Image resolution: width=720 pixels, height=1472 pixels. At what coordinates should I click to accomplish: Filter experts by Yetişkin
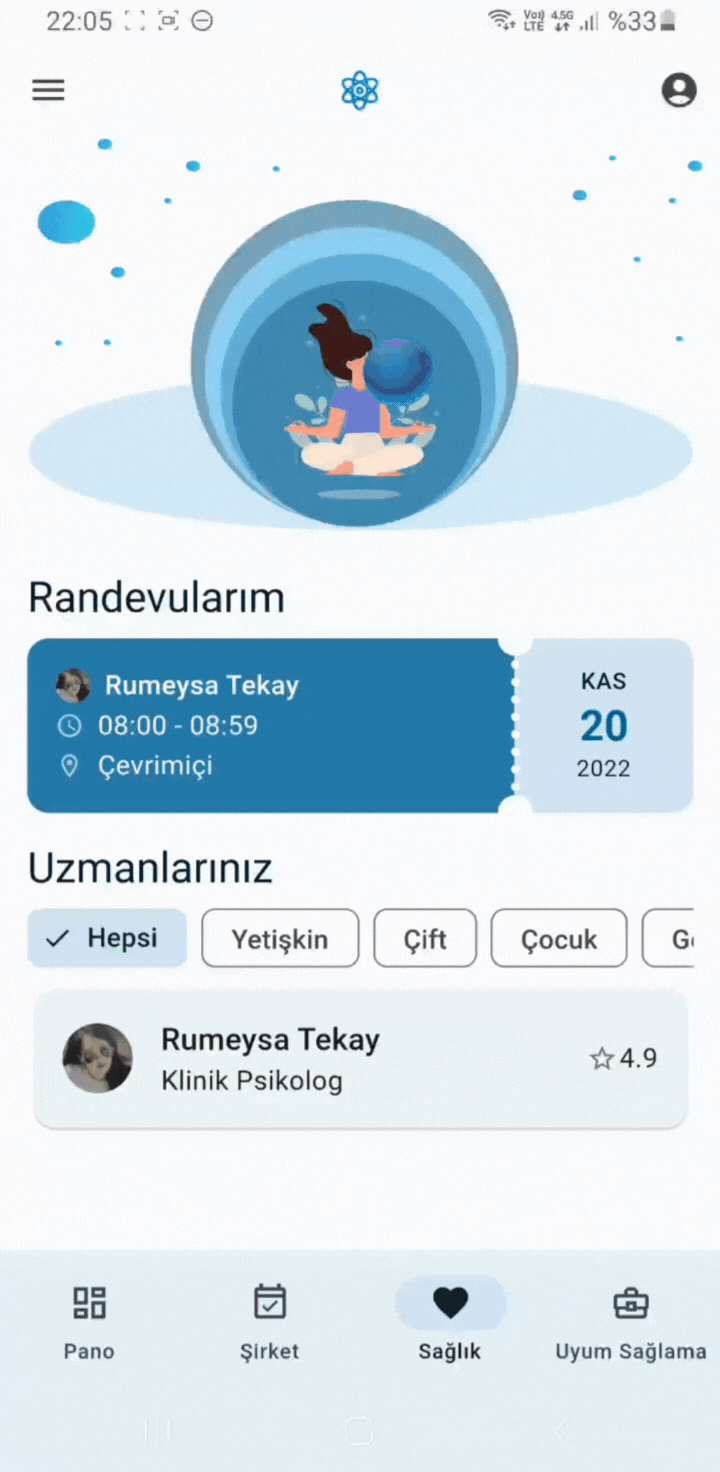pyautogui.click(x=280, y=939)
